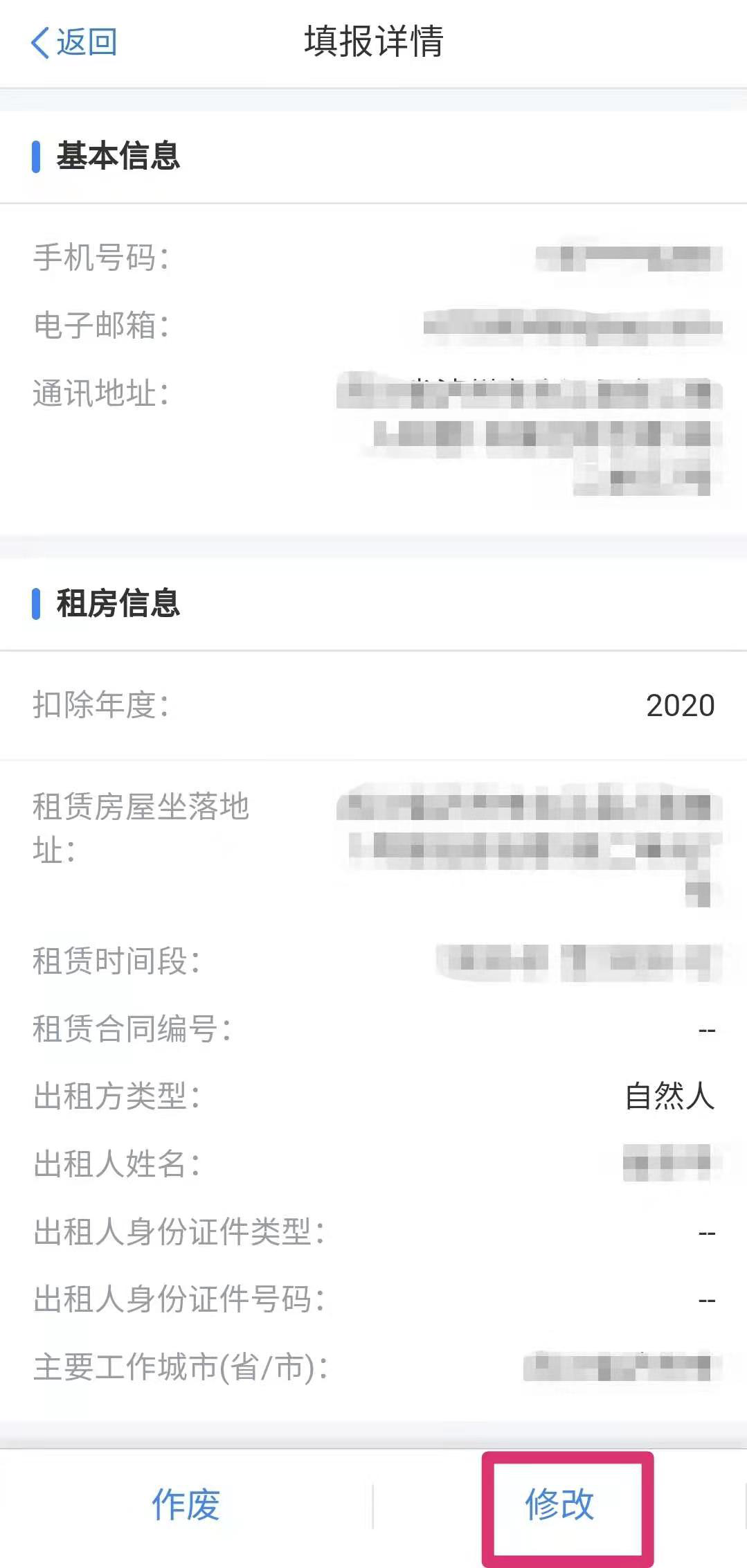This screenshot has height=1568, width=747.
Task: Tap 修改 to edit the details
Action: click(x=559, y=1504)
